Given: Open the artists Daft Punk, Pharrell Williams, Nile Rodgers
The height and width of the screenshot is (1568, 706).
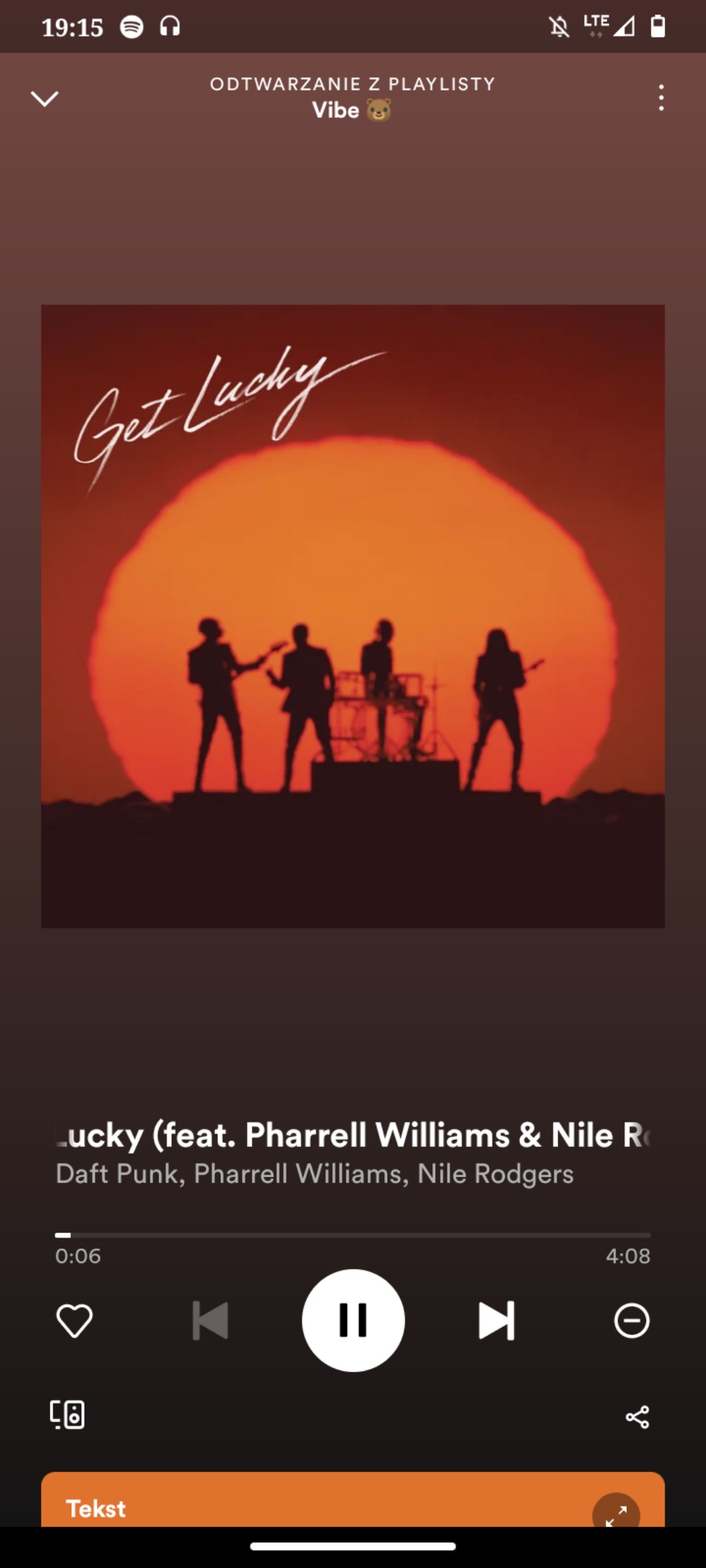Looking at the screenshot, I should [x=314, y=1174].
